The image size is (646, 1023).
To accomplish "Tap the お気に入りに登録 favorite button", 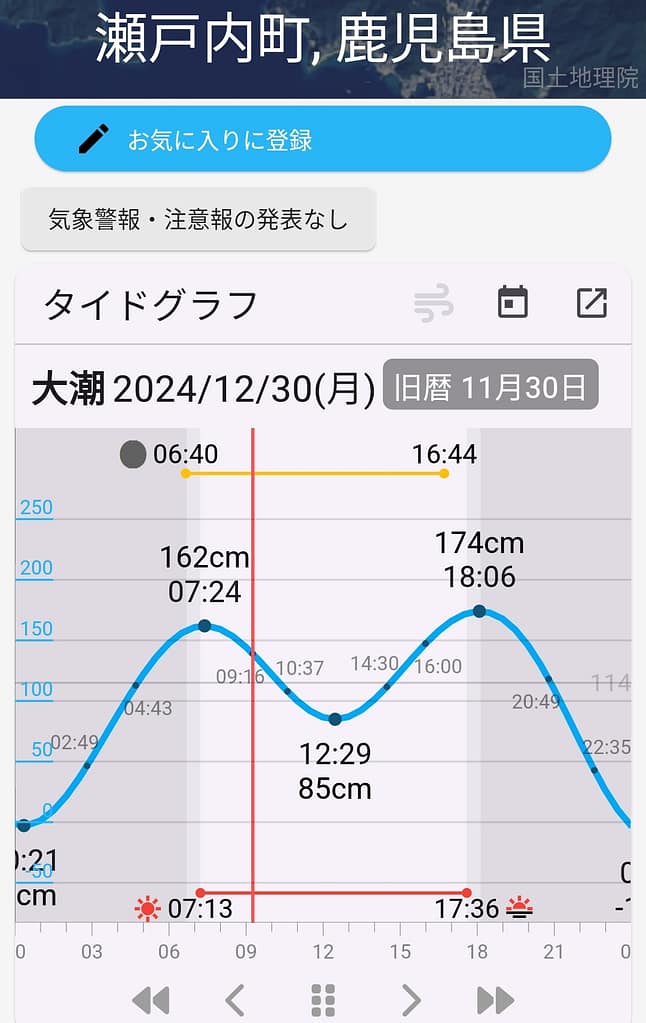I will click(322, 139).
